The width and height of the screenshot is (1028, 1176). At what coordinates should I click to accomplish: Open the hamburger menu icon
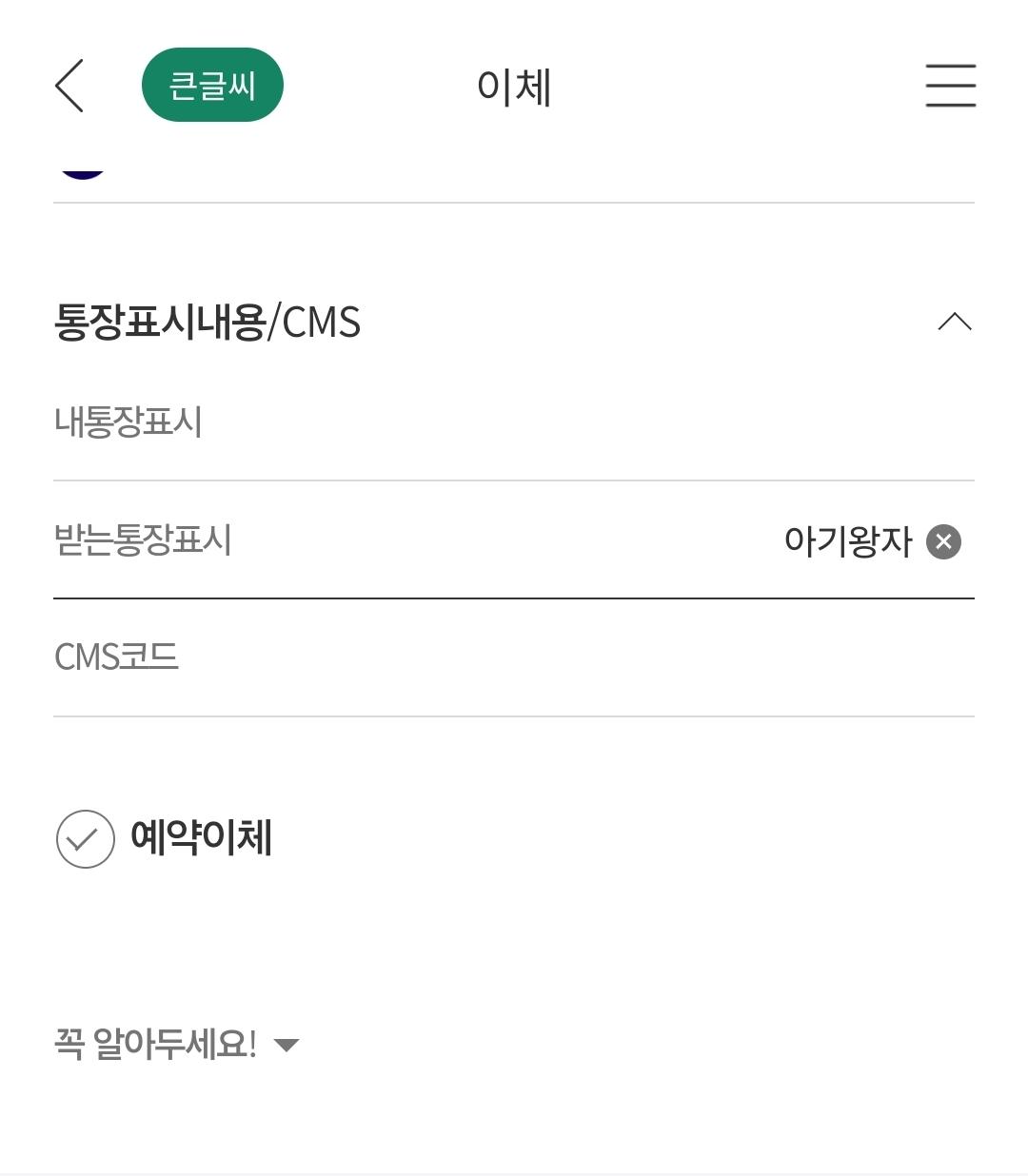pyautogui.click(x=950, y=85)
